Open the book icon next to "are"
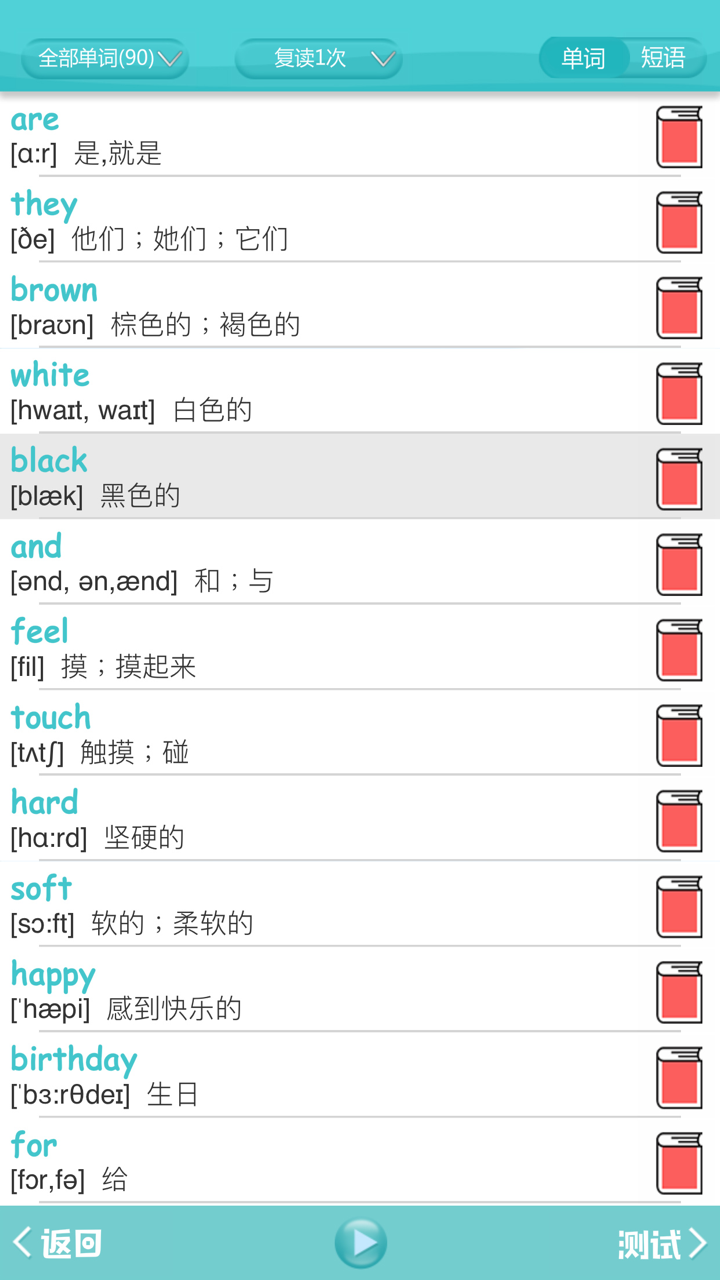The width and height of the screenshot is (720, 1280). tap(679, 136)
